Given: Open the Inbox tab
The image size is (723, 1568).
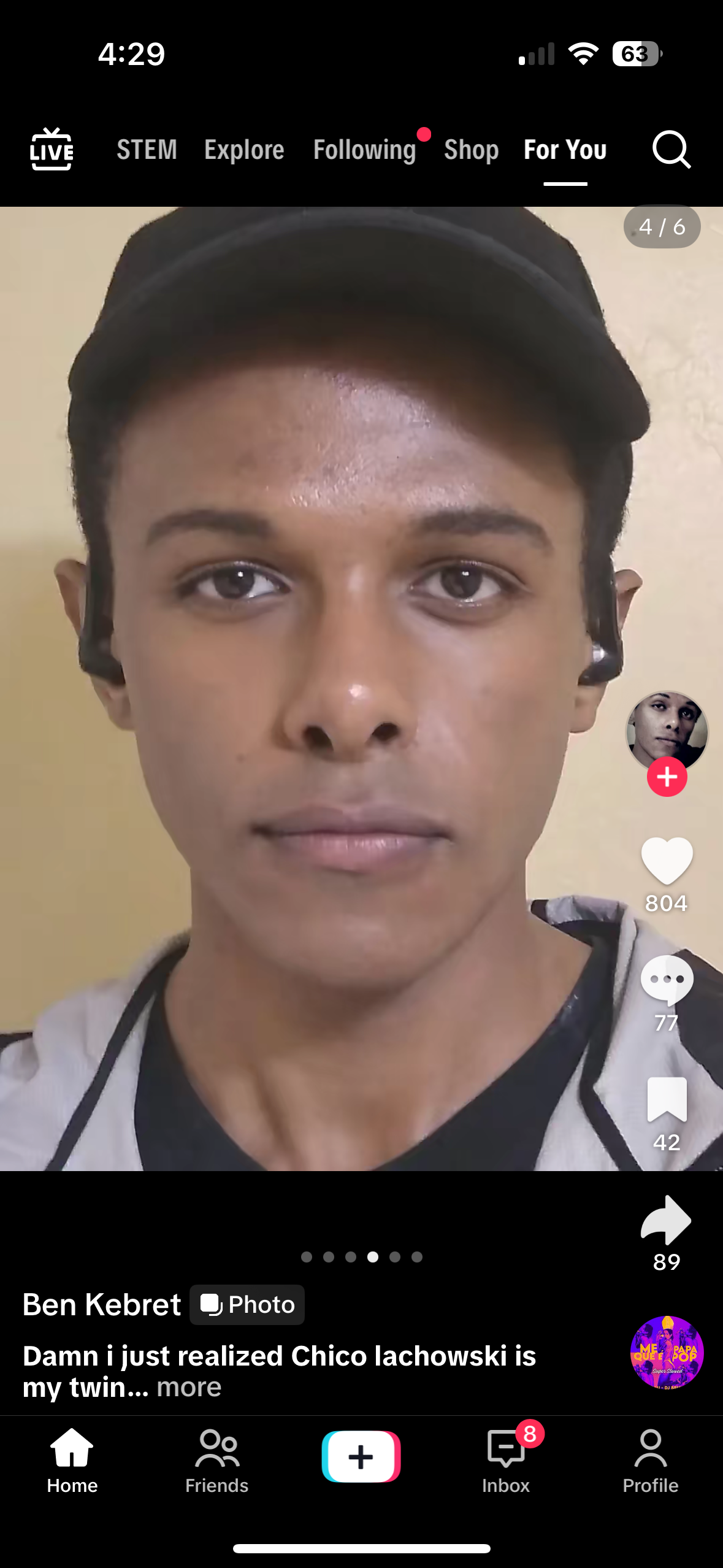Looking at the screenshot, I should 505,1460.
